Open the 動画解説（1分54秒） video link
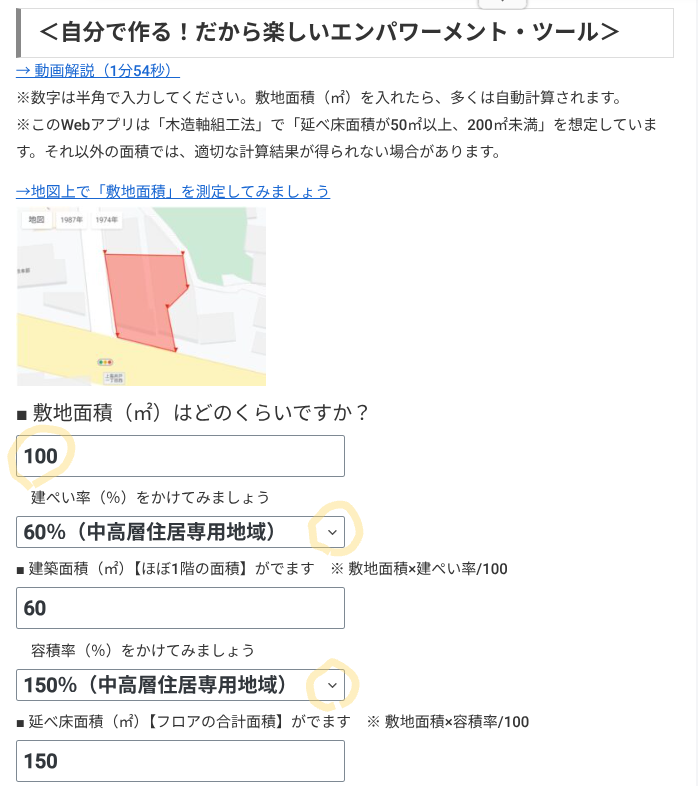The height and width of the screenshot is (786, 698). pos(98,71)
